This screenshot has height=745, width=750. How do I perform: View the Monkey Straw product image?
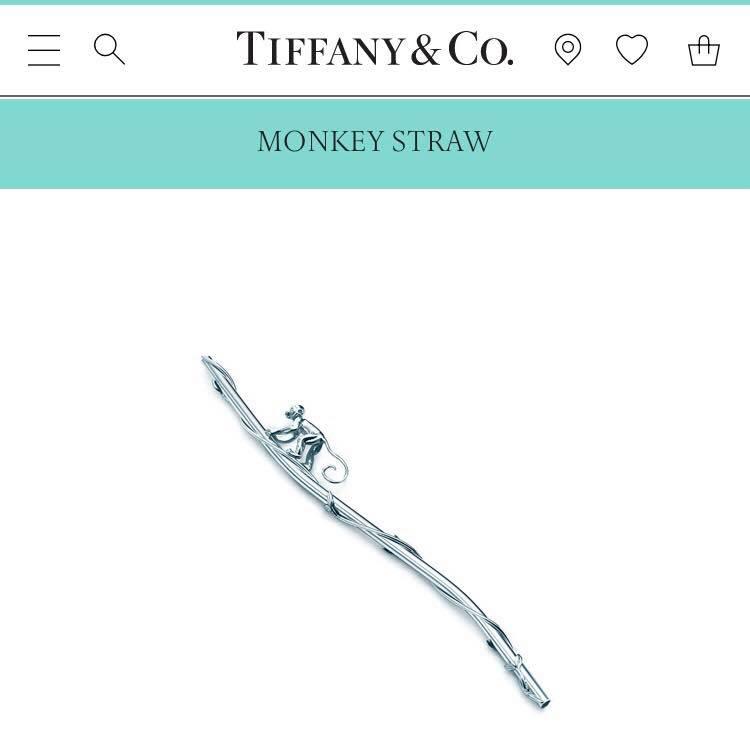(375, 532)
